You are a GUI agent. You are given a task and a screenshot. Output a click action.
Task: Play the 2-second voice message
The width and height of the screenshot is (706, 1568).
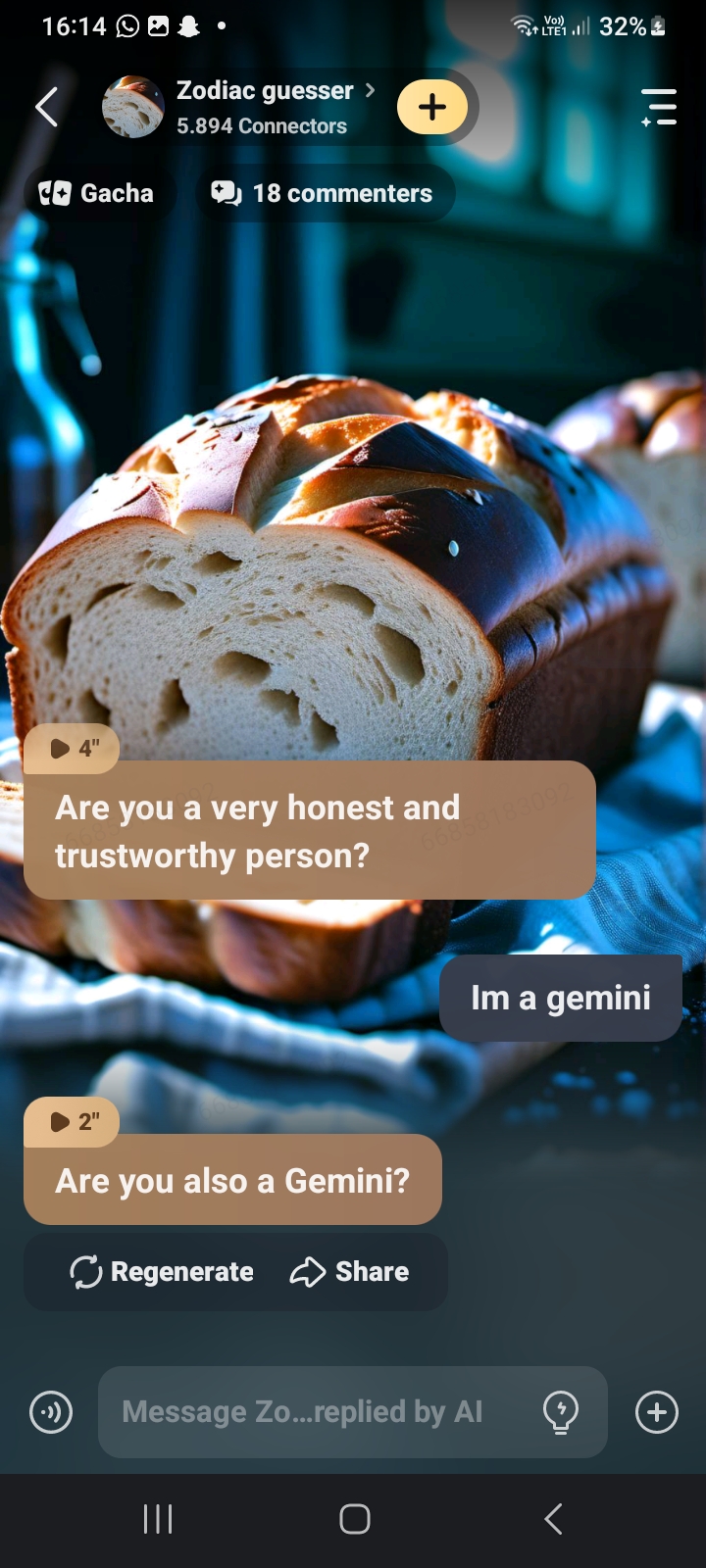tap(72, 1122)
